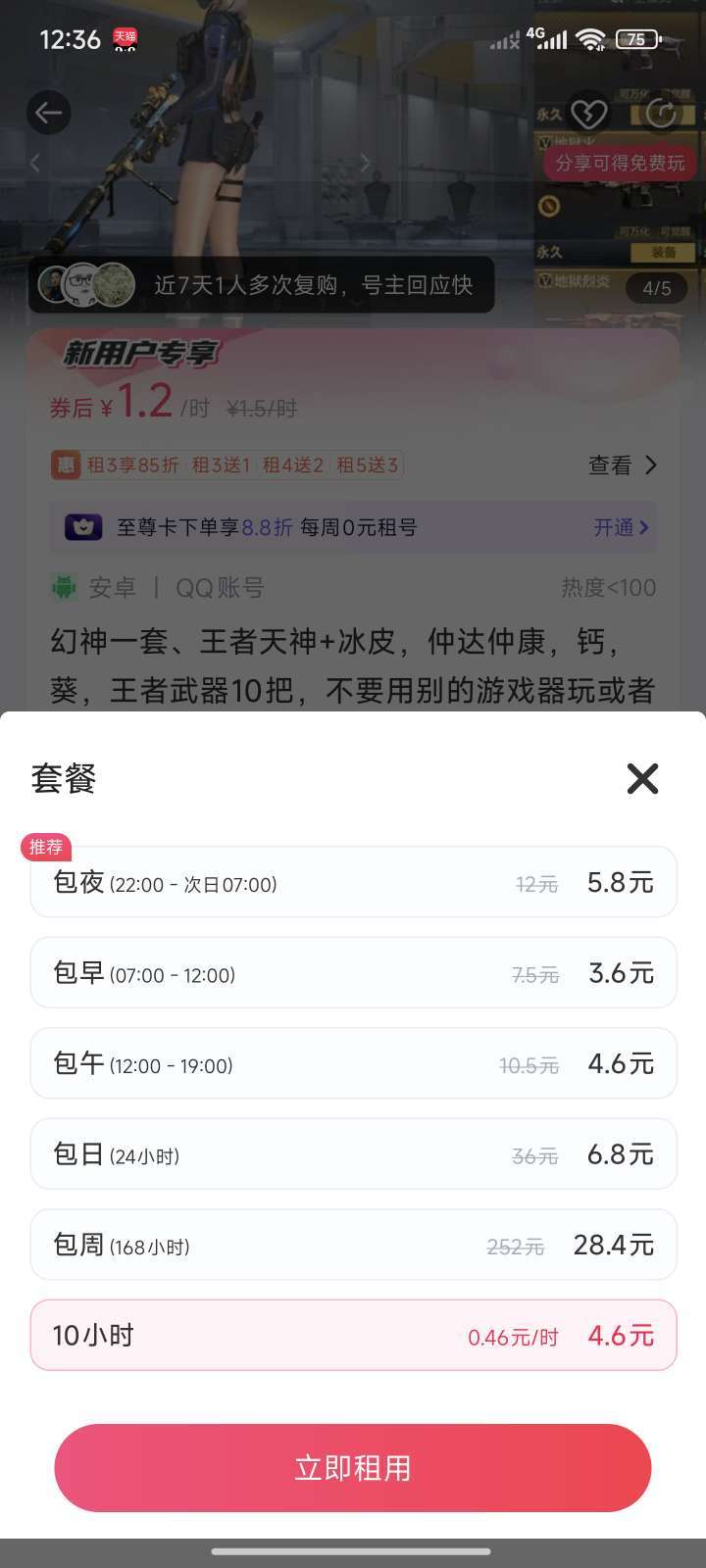This screenshot has height=1568, width=706.
Task: Tap 立即租用 to rent now
Action: point(353,1468)
